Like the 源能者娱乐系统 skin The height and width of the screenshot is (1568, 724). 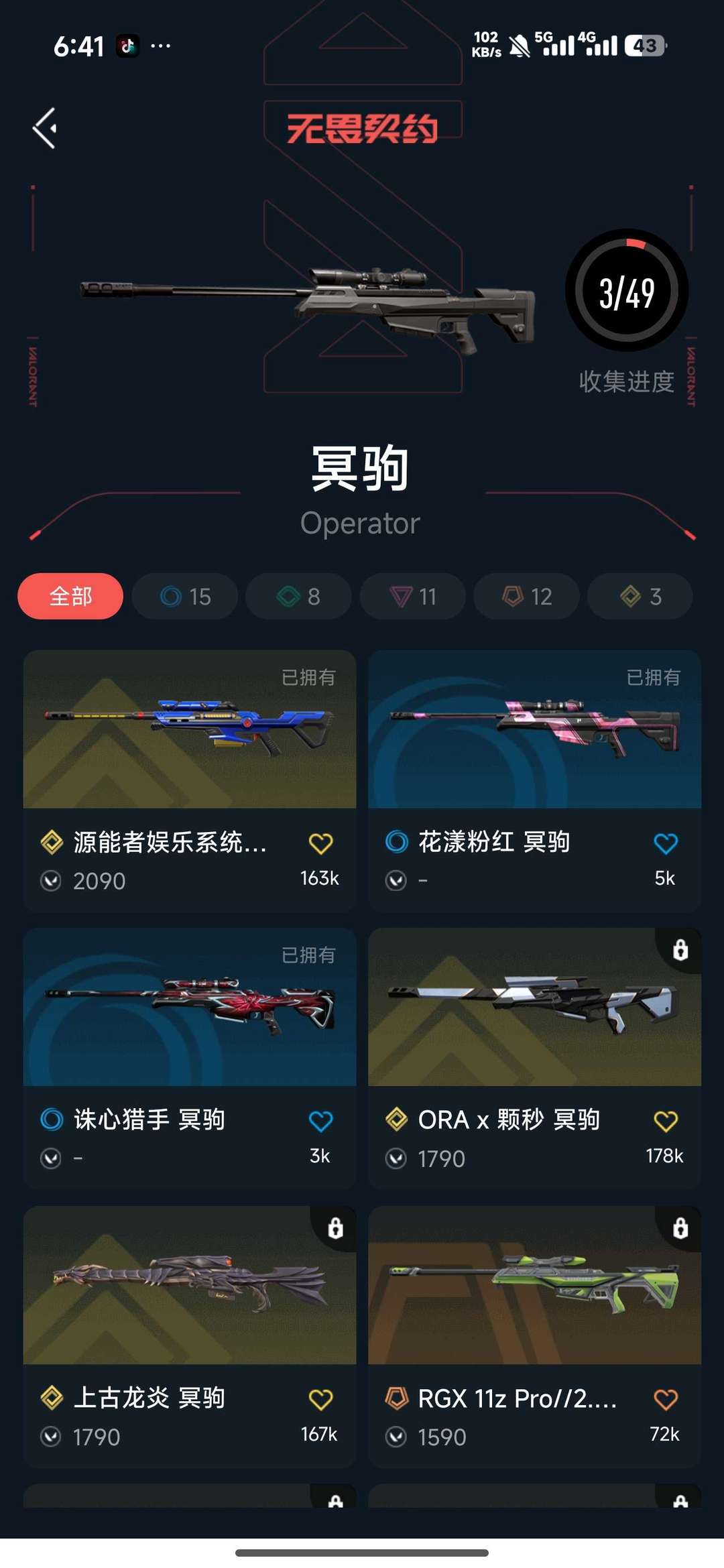(x=320, y=843)
